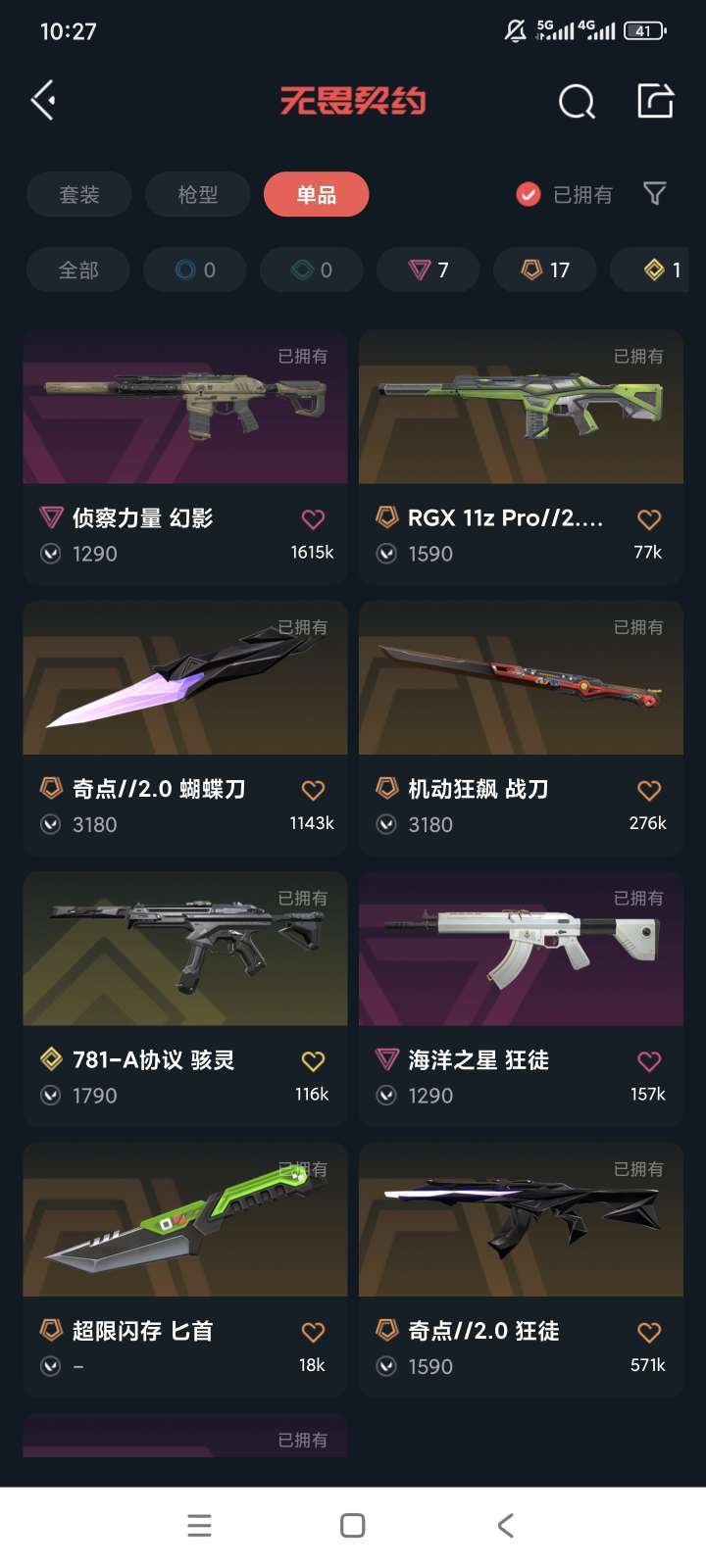This screenshot has width=706, height=1568.
Task: Open the RGX 11z Pro skin card
Action: pyautogui.click(x=521, y=431)
